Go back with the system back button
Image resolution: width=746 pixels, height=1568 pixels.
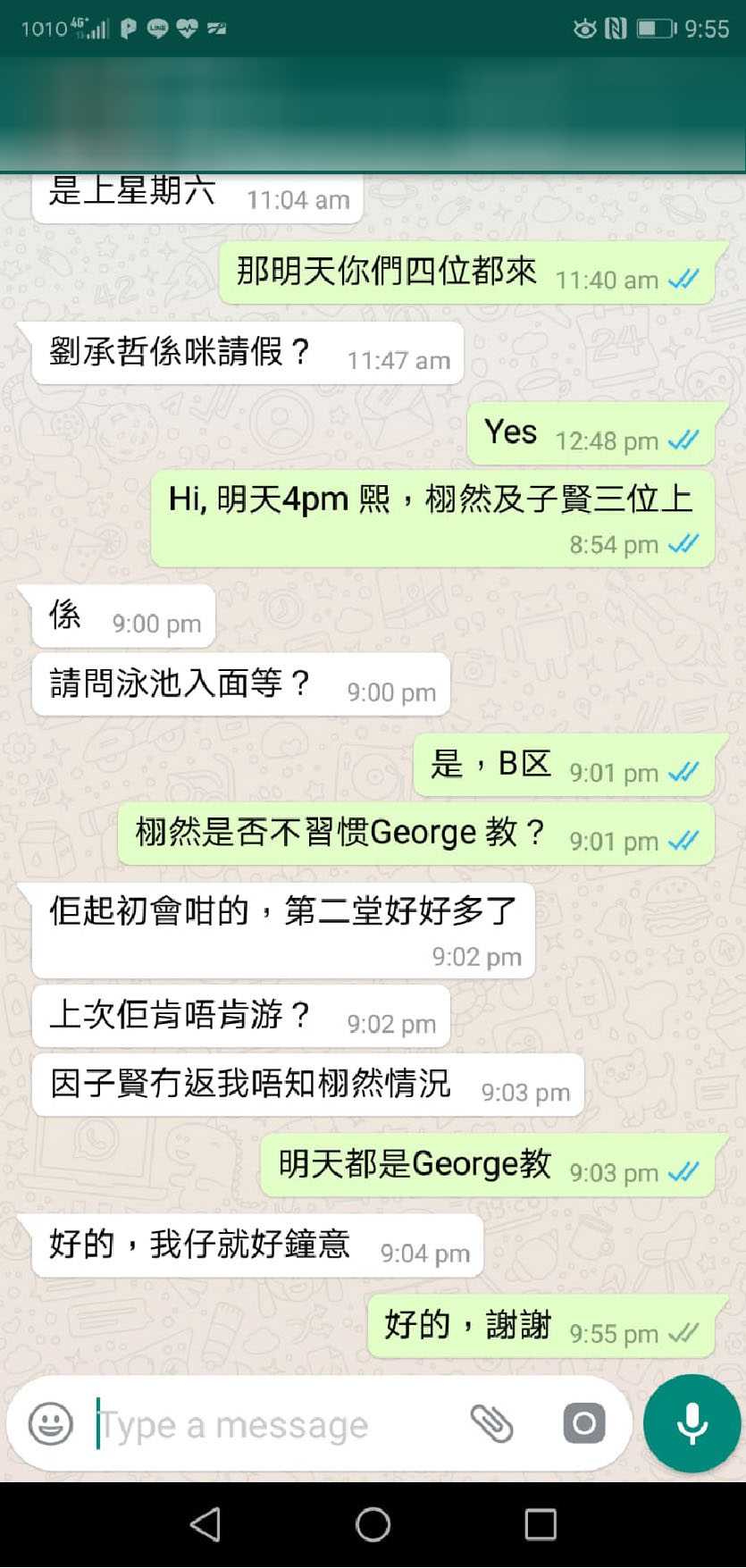(205, 1524)
